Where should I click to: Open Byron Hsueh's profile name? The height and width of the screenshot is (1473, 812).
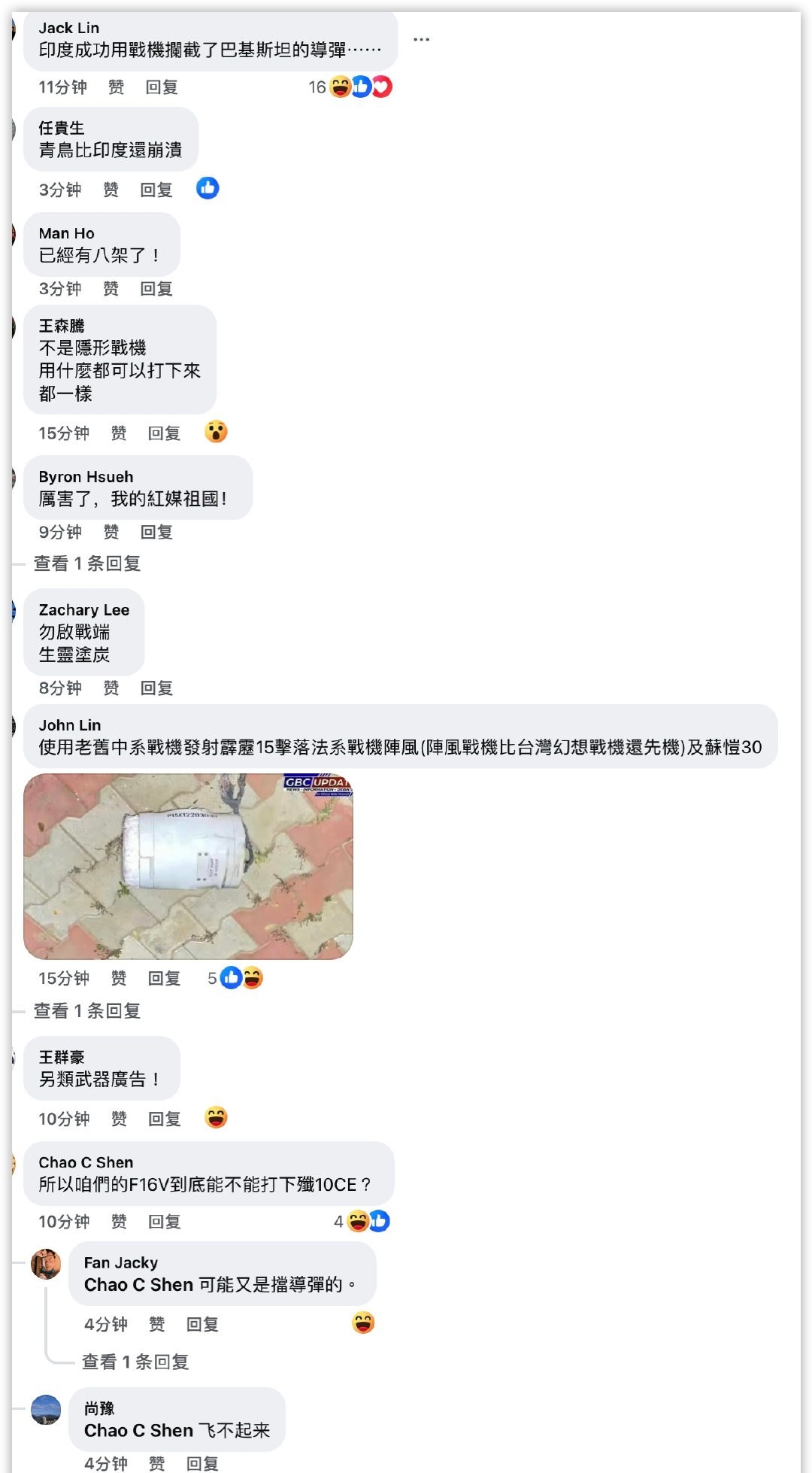coord(86,477)
